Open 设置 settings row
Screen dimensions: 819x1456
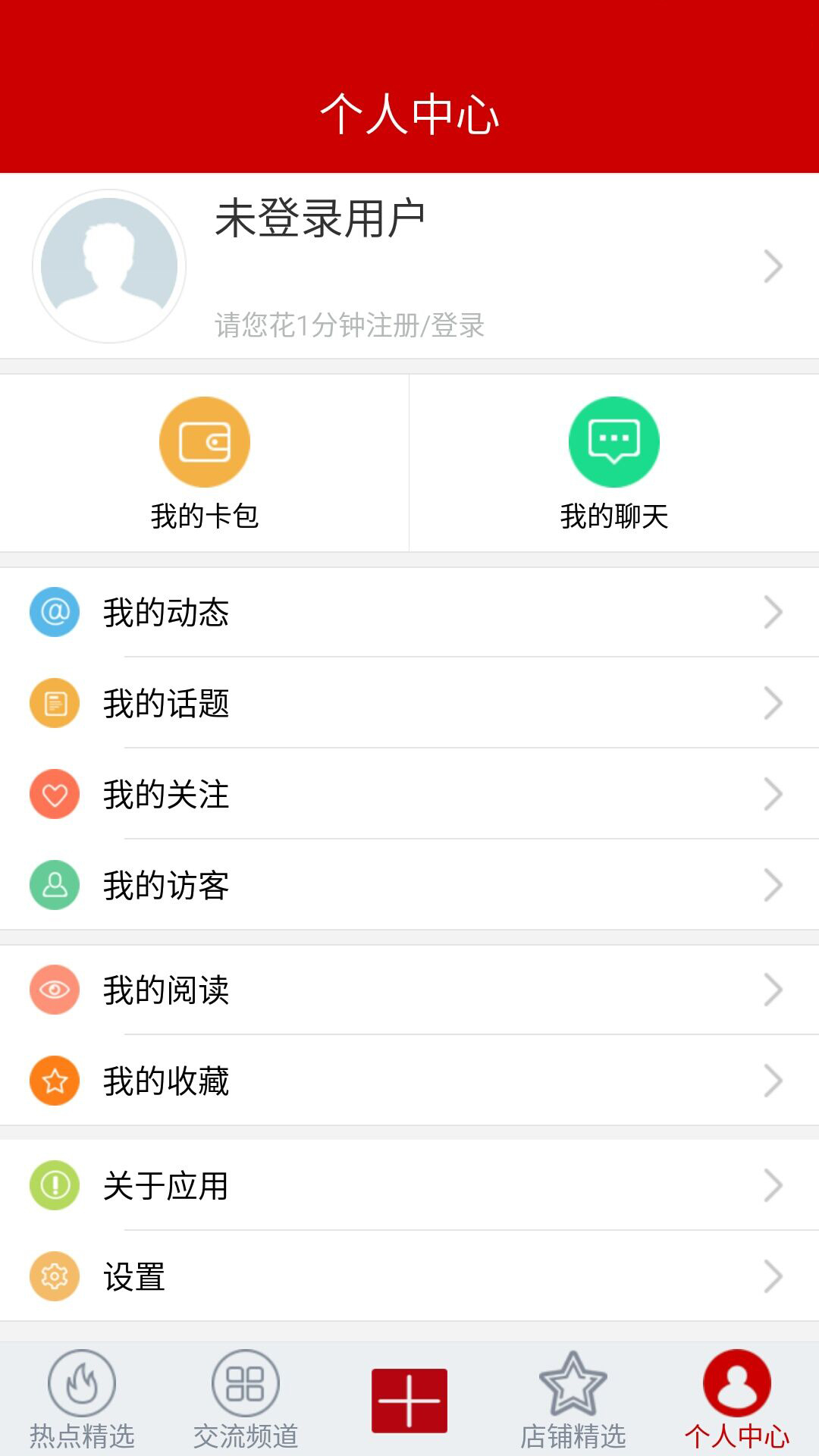click(409, 1276)
